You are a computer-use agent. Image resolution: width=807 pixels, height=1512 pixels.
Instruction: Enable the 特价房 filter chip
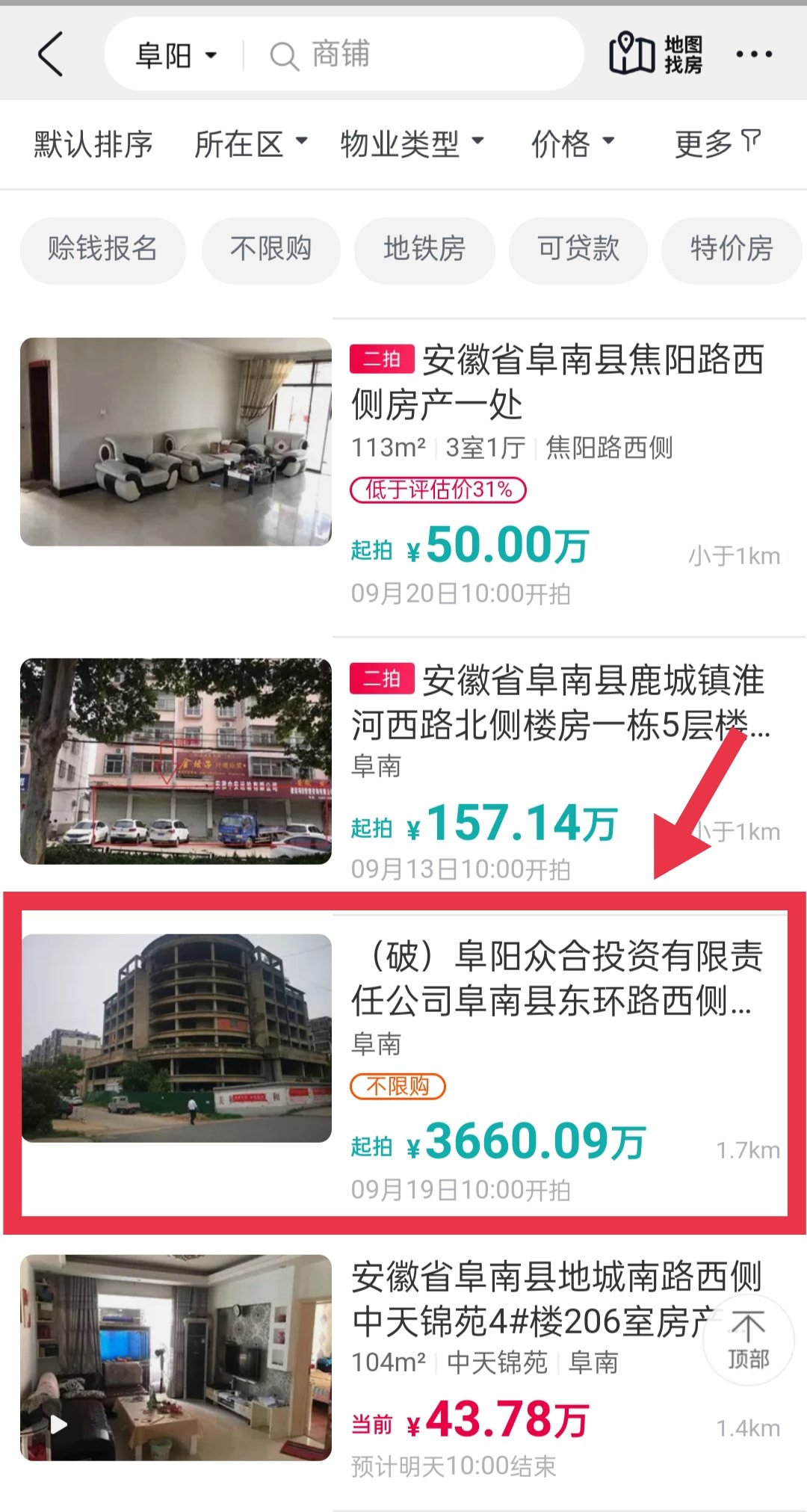click(x=731, y=250)
